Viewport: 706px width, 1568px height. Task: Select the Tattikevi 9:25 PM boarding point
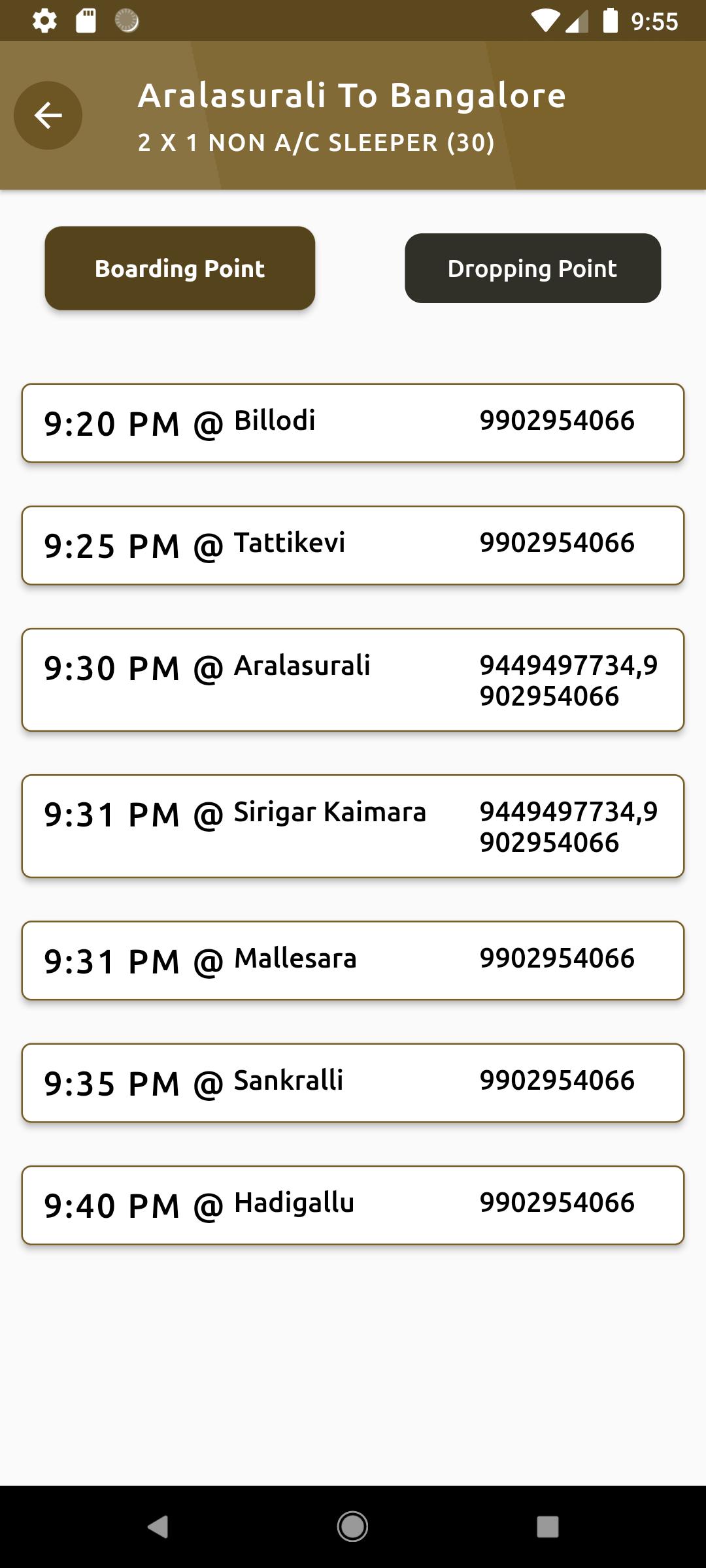click(353, 546)
